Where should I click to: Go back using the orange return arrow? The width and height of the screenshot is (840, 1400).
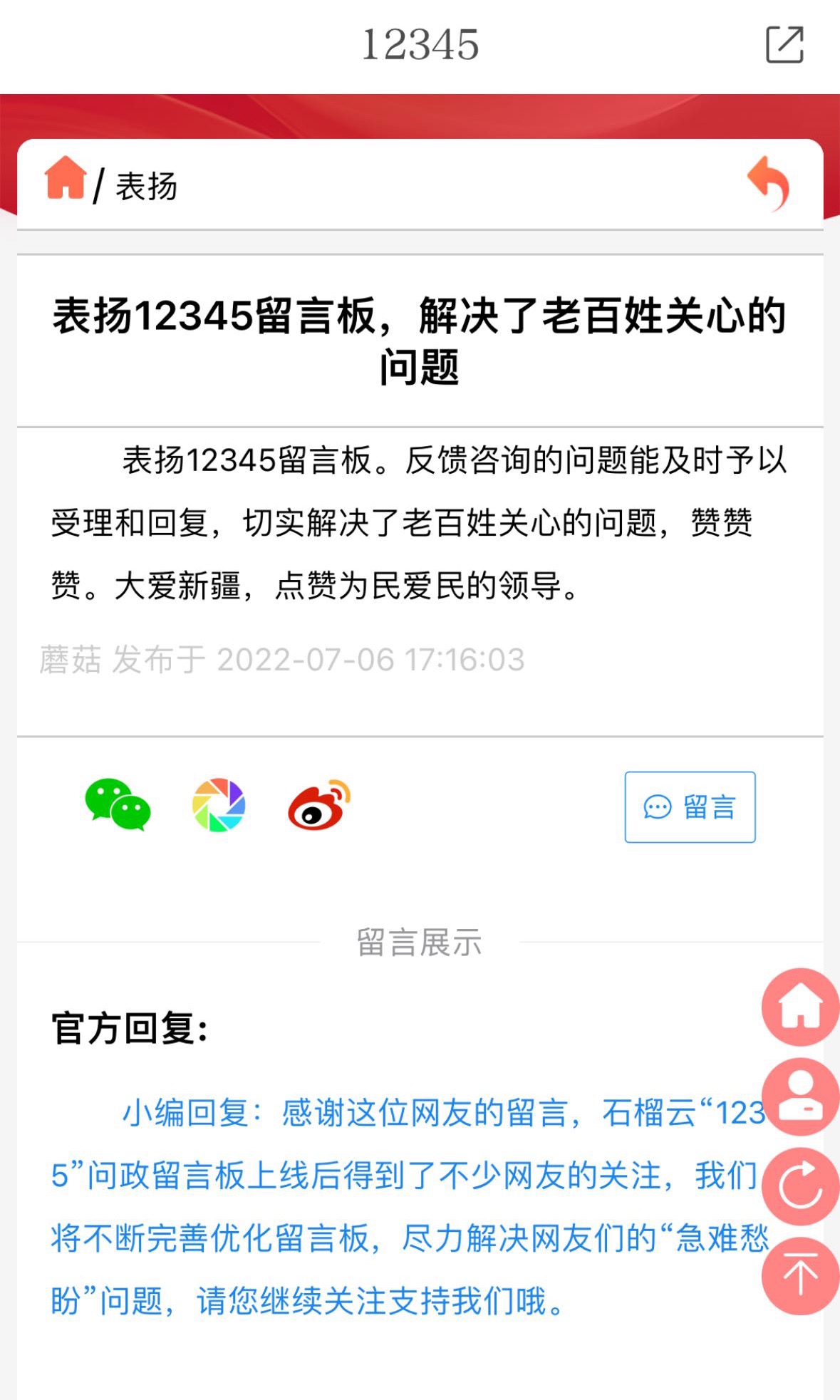pos(769,184)
